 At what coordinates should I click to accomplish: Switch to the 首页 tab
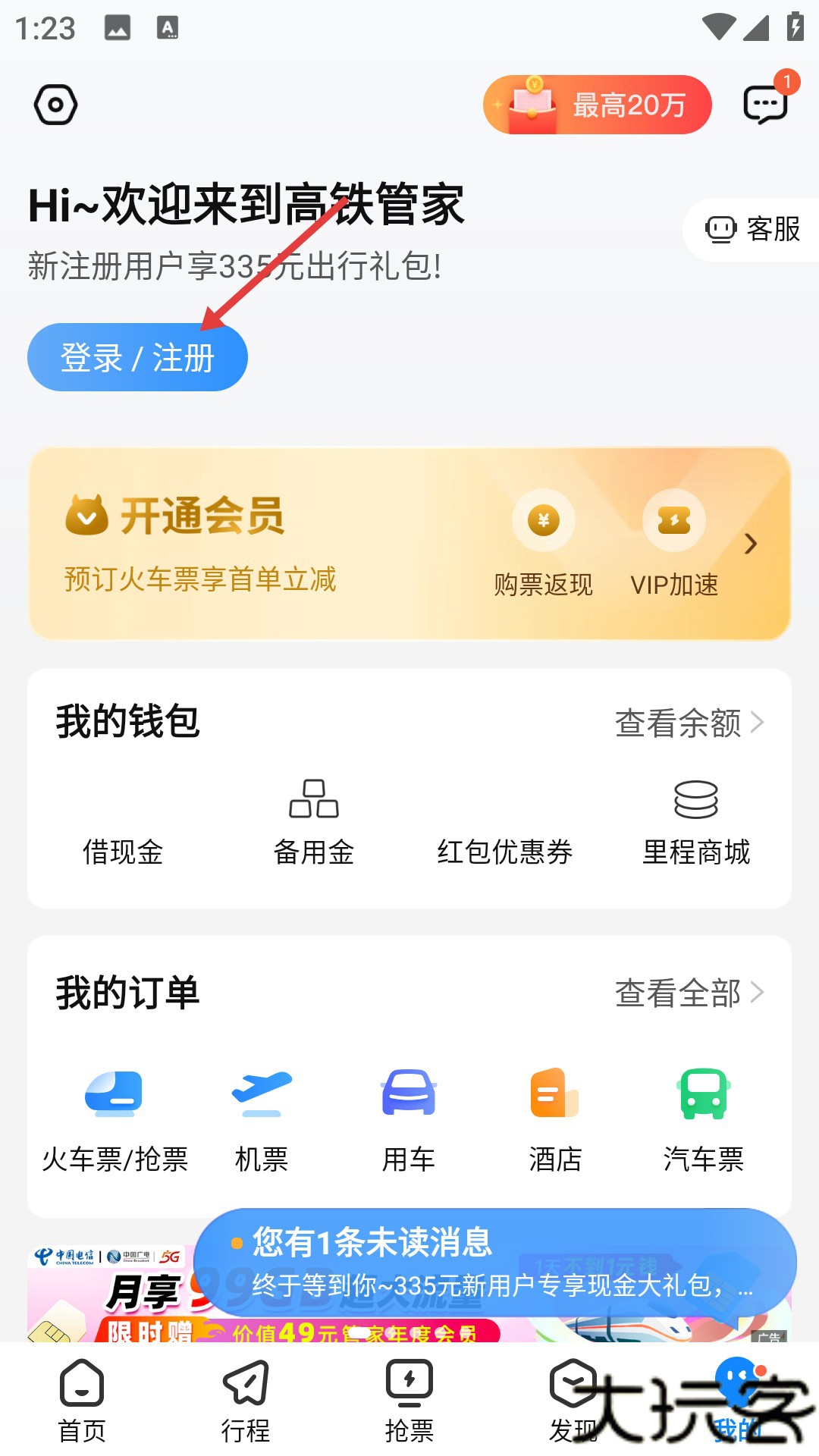point(82,1401)
